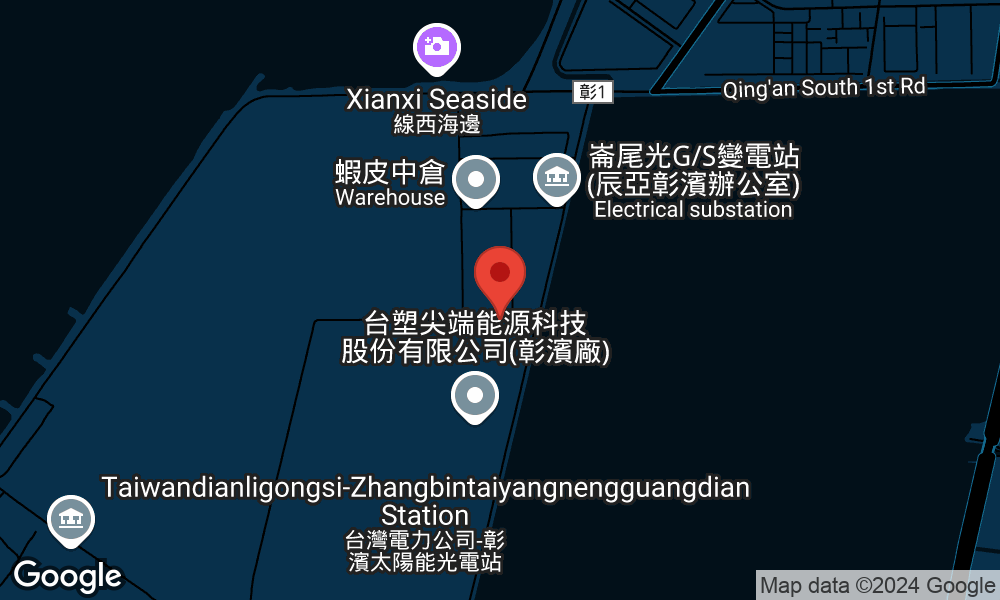Select the pin below 台塑尖端能源科技 label
Viewport: 1000px width, 600px height.
pyautogui.click(x=475, y=396)
